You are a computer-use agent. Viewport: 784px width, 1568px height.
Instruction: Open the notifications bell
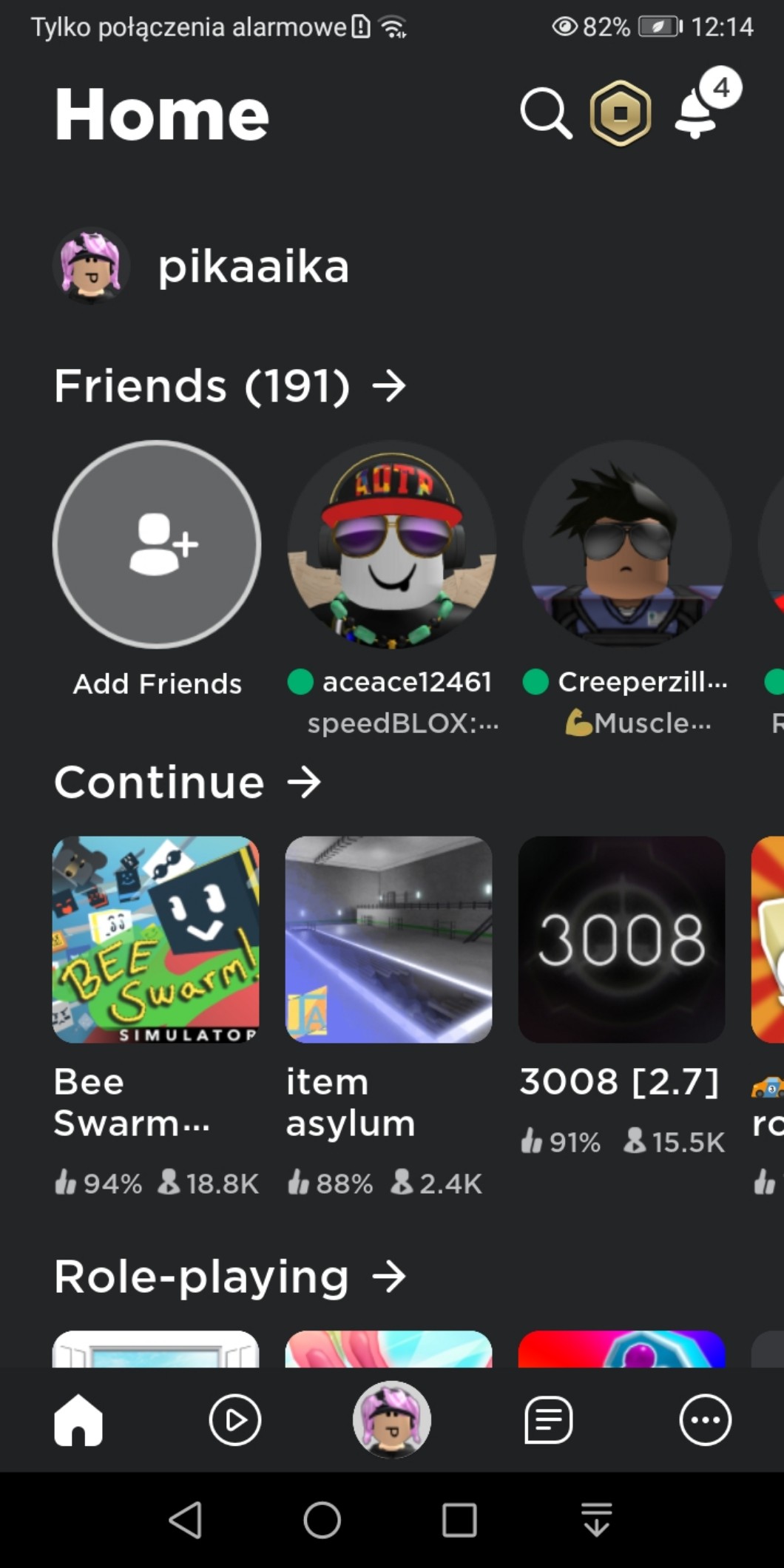[697, 113]
